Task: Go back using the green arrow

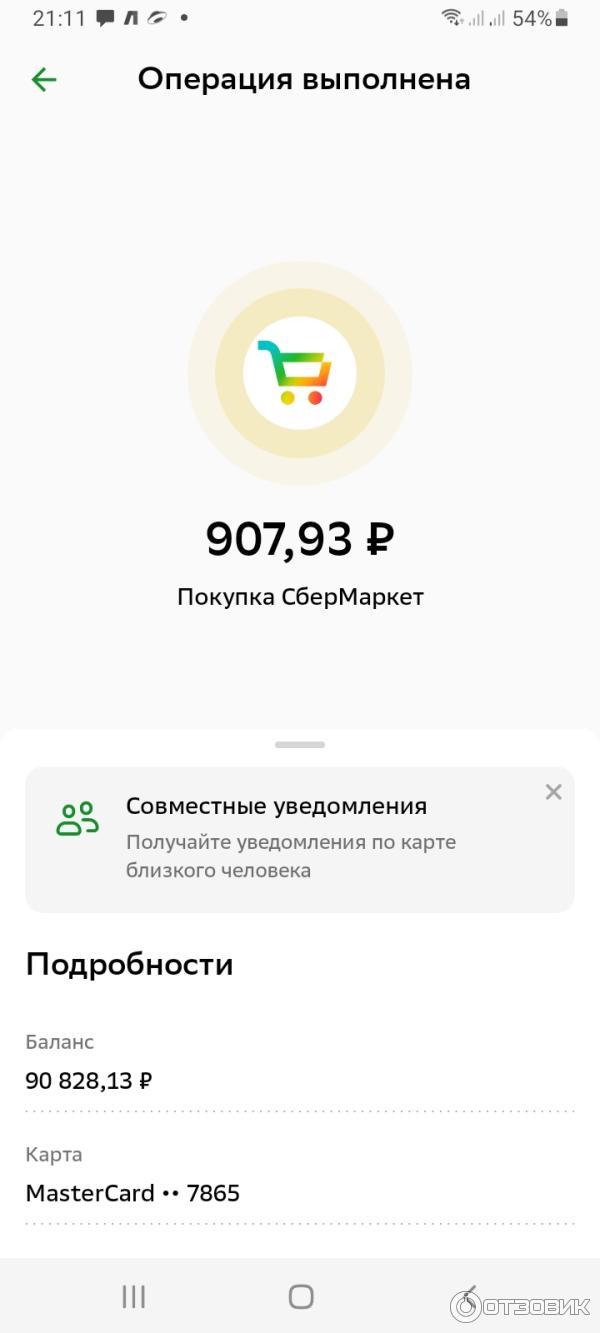Action: click(44, 80)
